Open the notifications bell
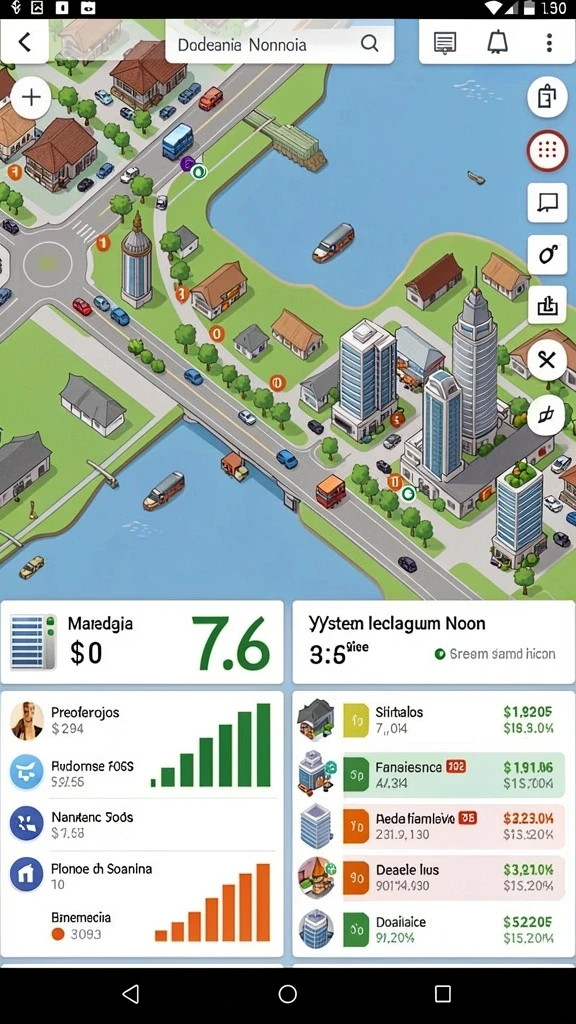The image size is (576, 1024). [498, 43]
